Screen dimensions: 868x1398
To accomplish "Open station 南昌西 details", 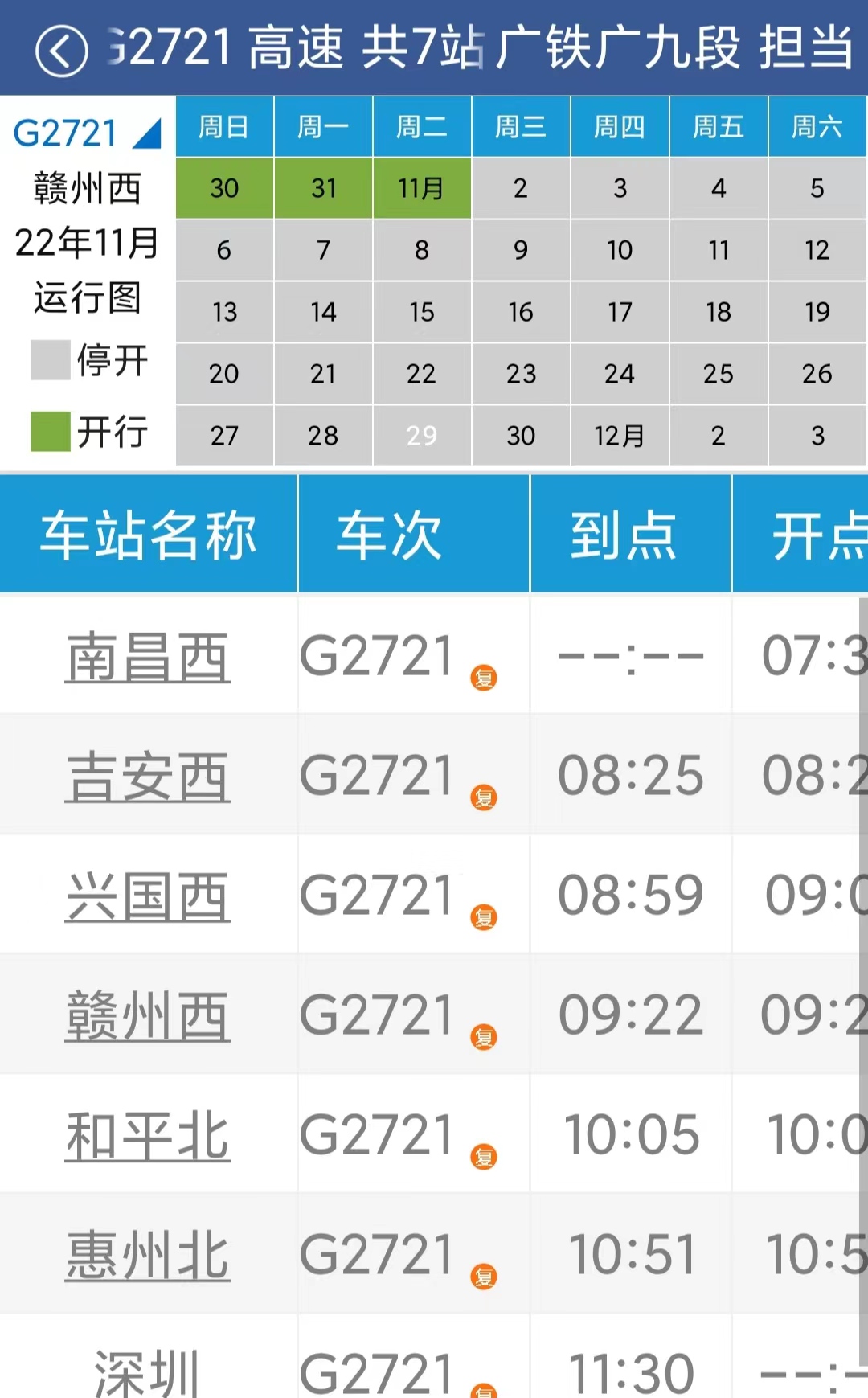I will point(148,656).
